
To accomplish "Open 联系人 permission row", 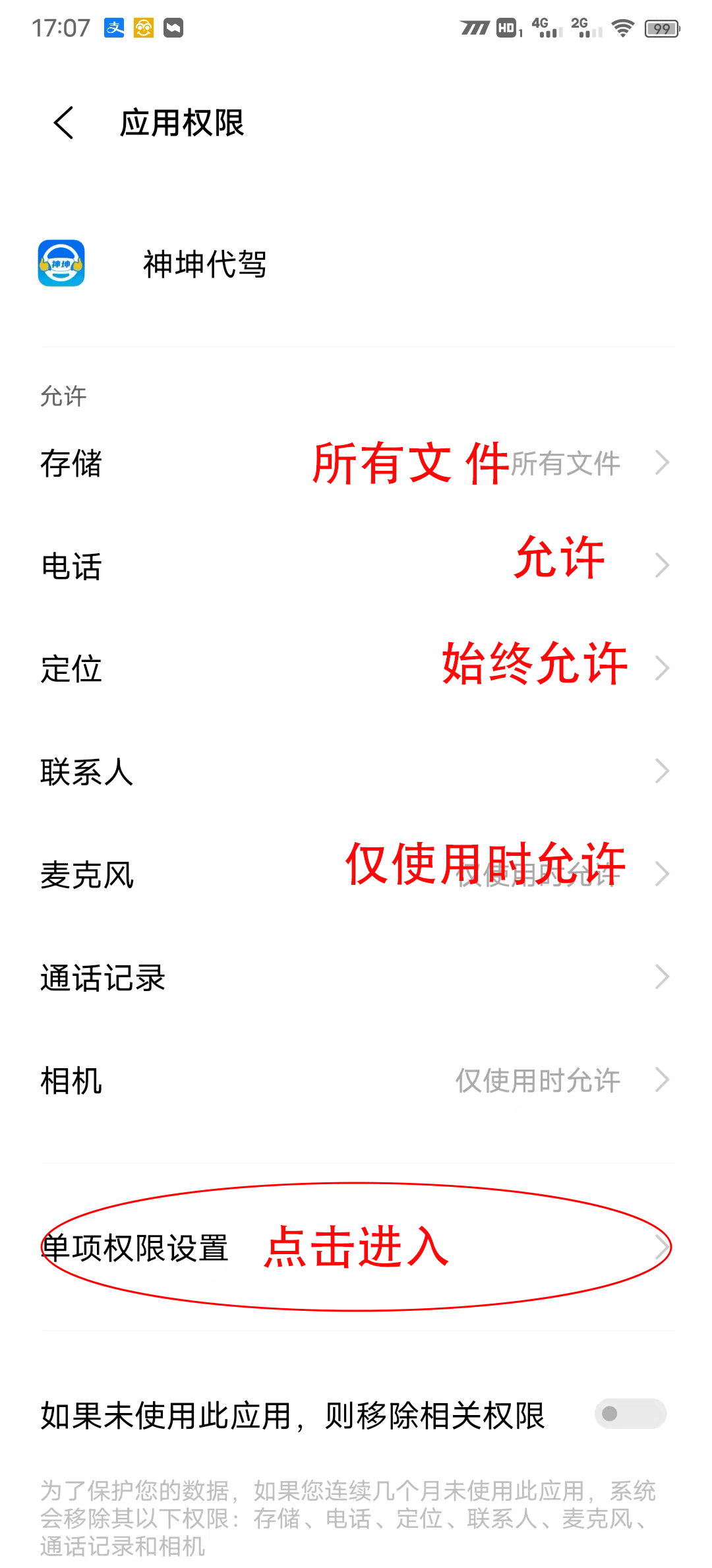I will [x=356, y=771].
